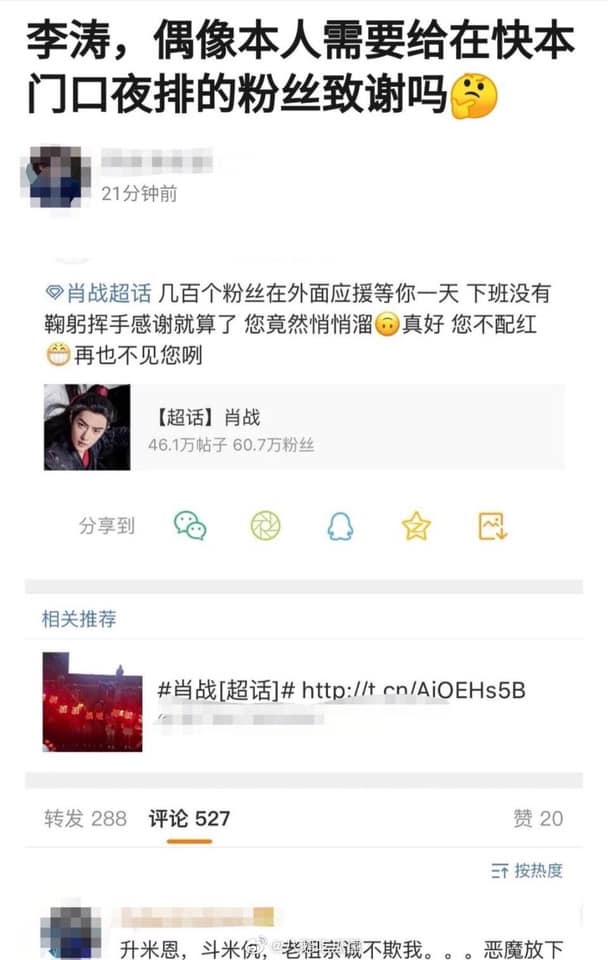Change comment sorting with 按热度
Screen dimensions: 608x960
pos(527,871)
